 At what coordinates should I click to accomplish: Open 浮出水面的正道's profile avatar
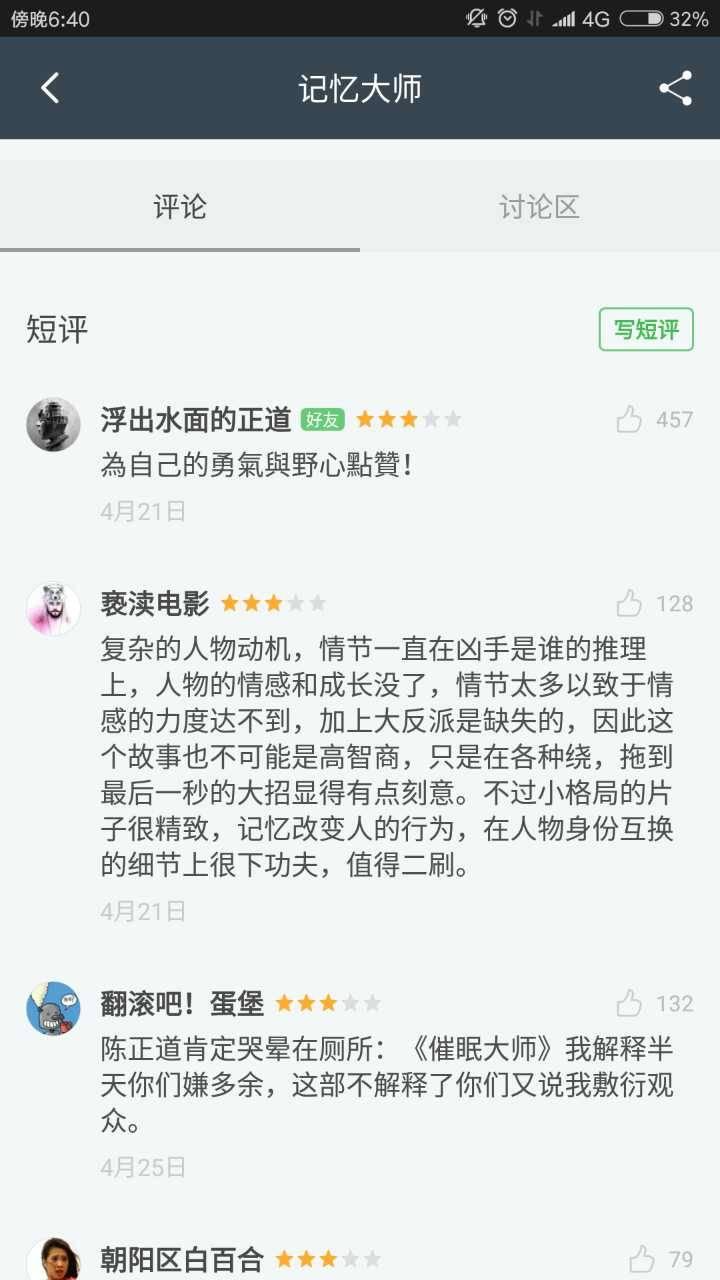coord(53,425)
